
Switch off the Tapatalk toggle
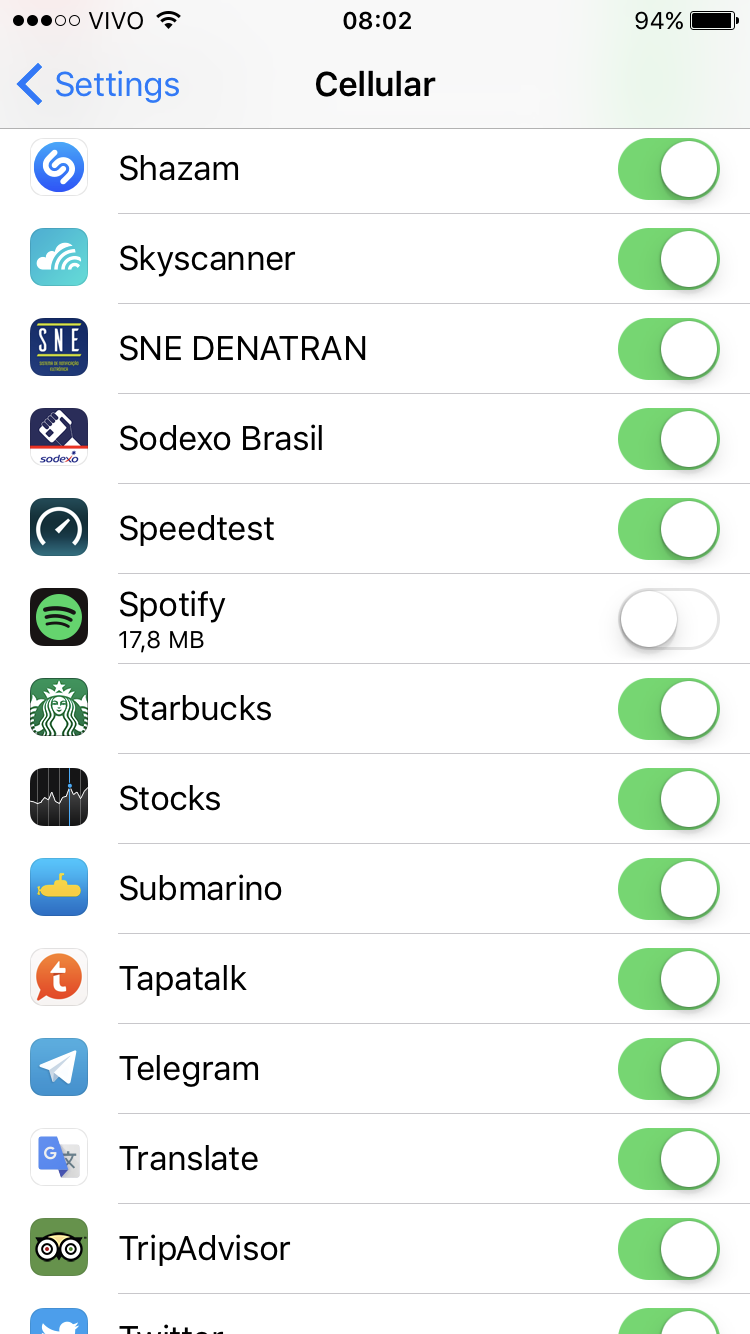tap(669, 979)
